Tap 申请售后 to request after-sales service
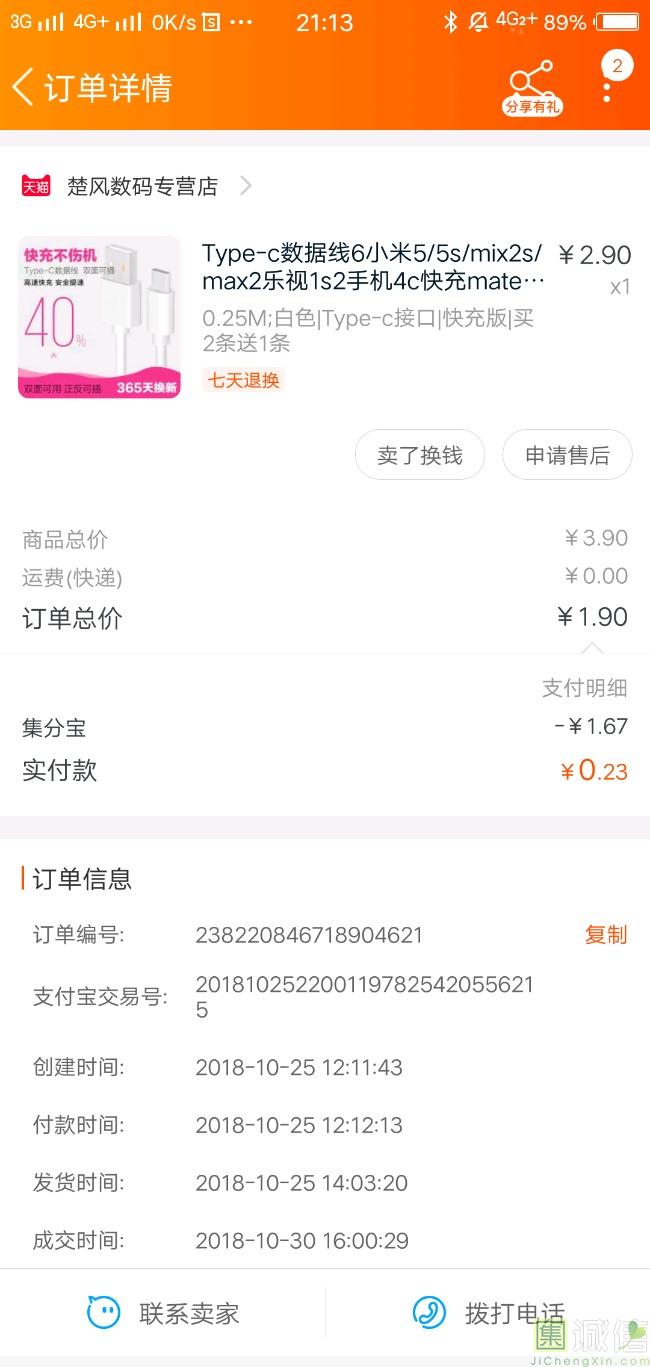Viewport: 650px width, 1367px height. point(567,456)
